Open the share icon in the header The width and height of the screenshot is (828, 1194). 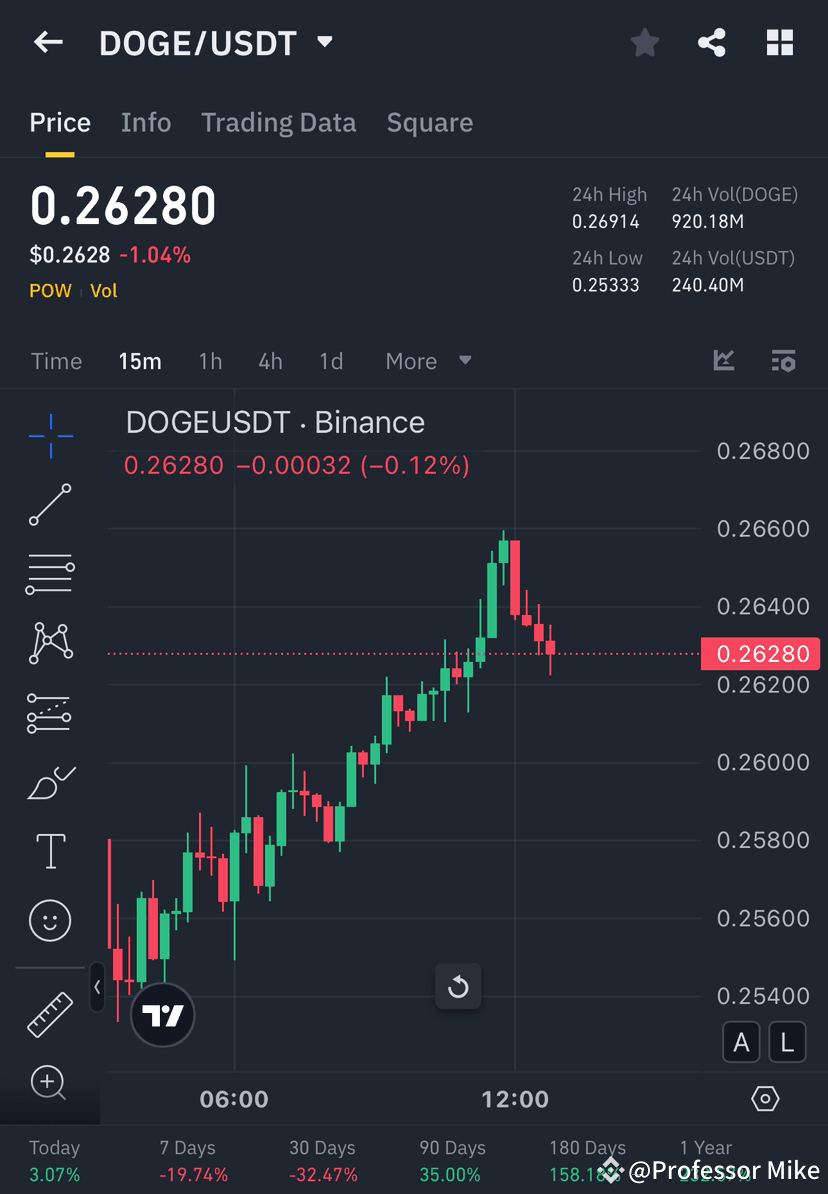click(x=712, y=42)
